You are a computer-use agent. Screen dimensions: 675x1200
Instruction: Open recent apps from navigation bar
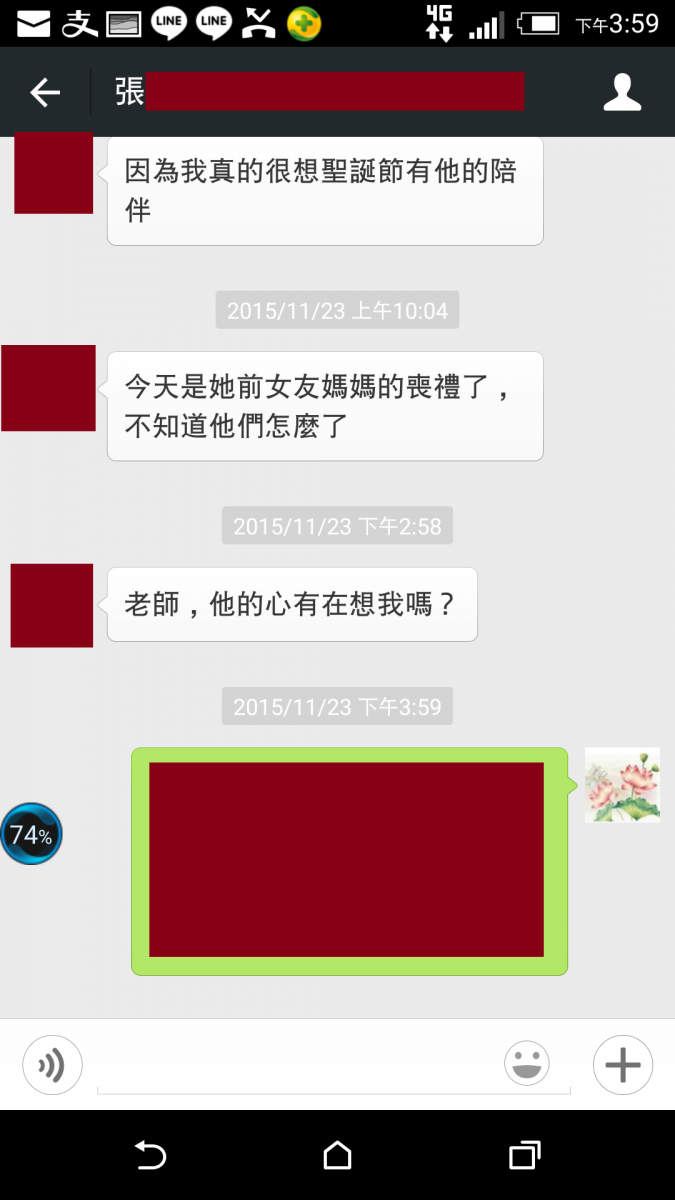tap(524, 1156)
